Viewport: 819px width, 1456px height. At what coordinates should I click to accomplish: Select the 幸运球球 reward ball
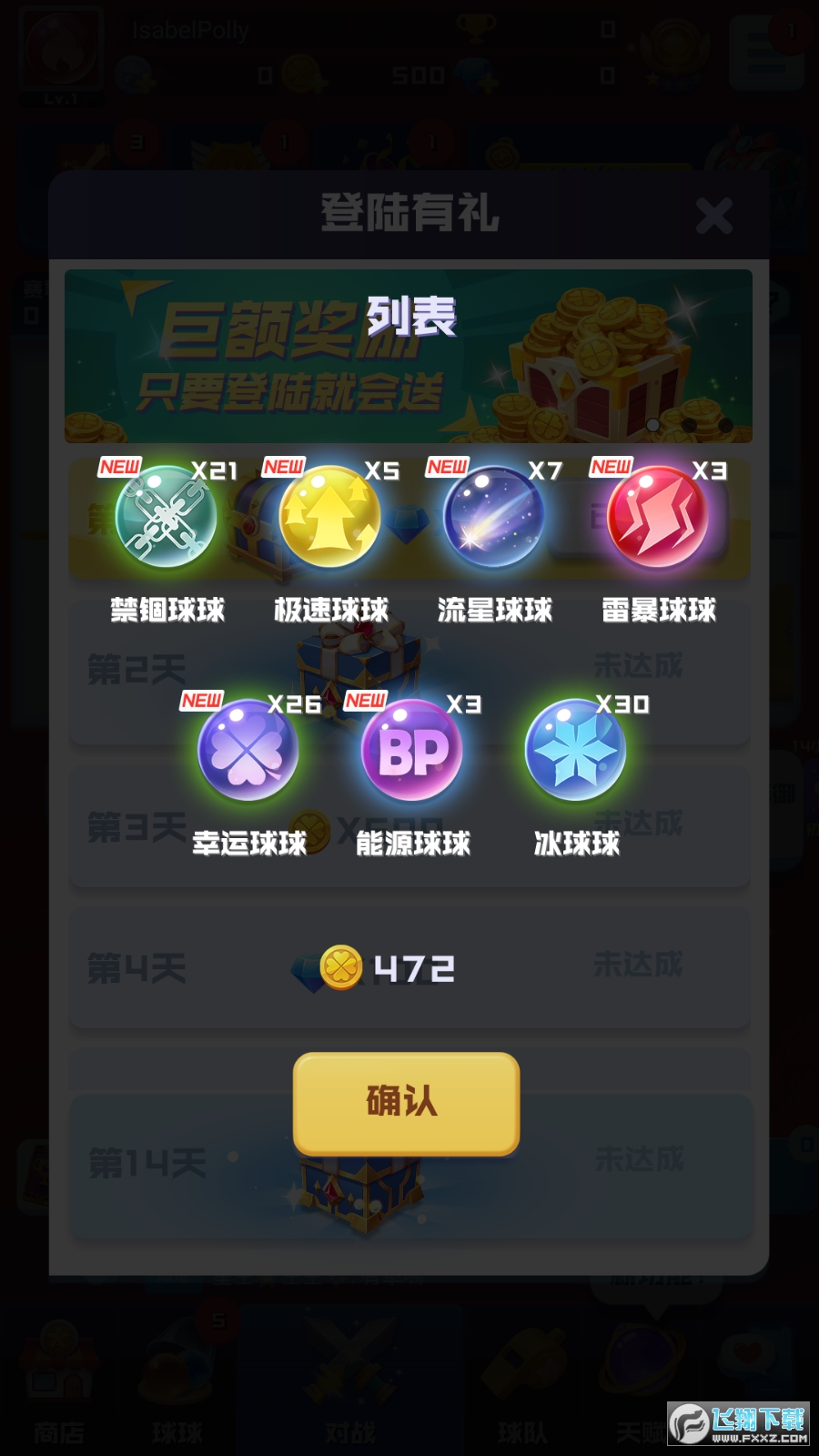coord(248,750)
